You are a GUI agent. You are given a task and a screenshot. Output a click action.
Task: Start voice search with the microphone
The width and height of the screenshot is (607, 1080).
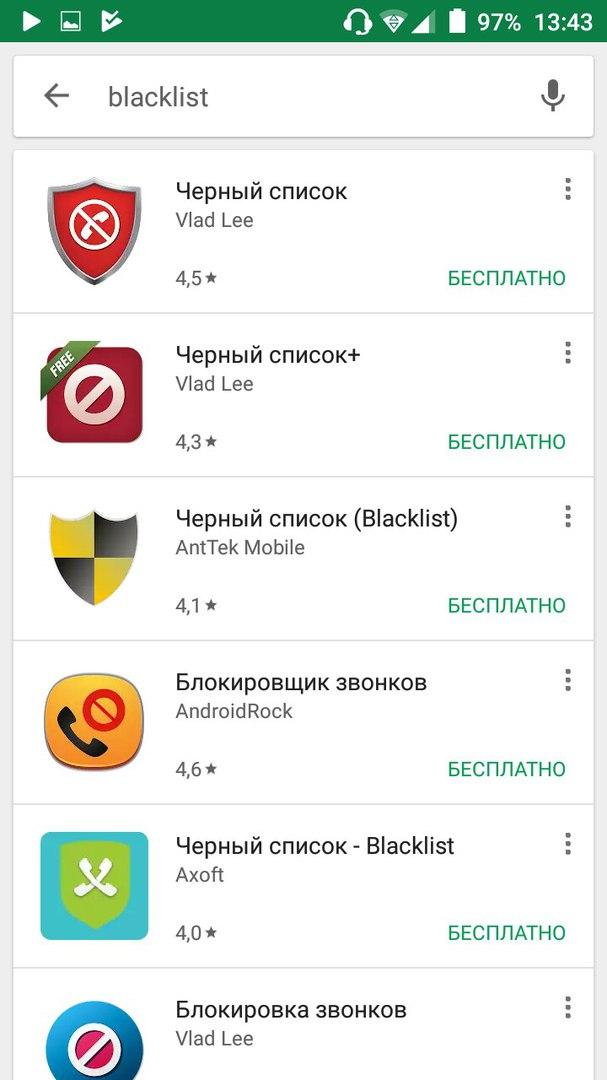pyautogui.click(x=553, y=96)
